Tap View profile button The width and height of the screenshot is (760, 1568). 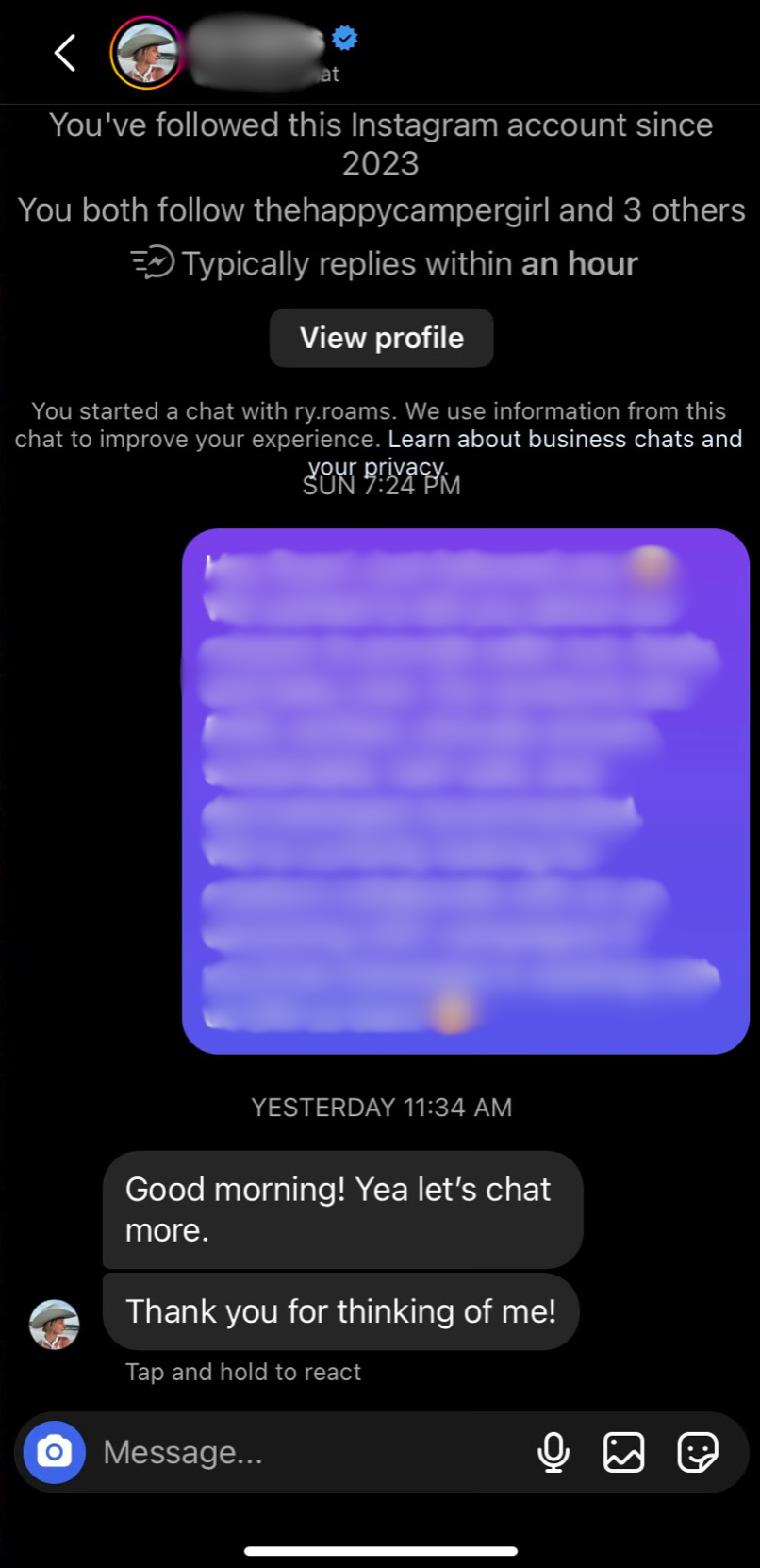pos(381,338)
